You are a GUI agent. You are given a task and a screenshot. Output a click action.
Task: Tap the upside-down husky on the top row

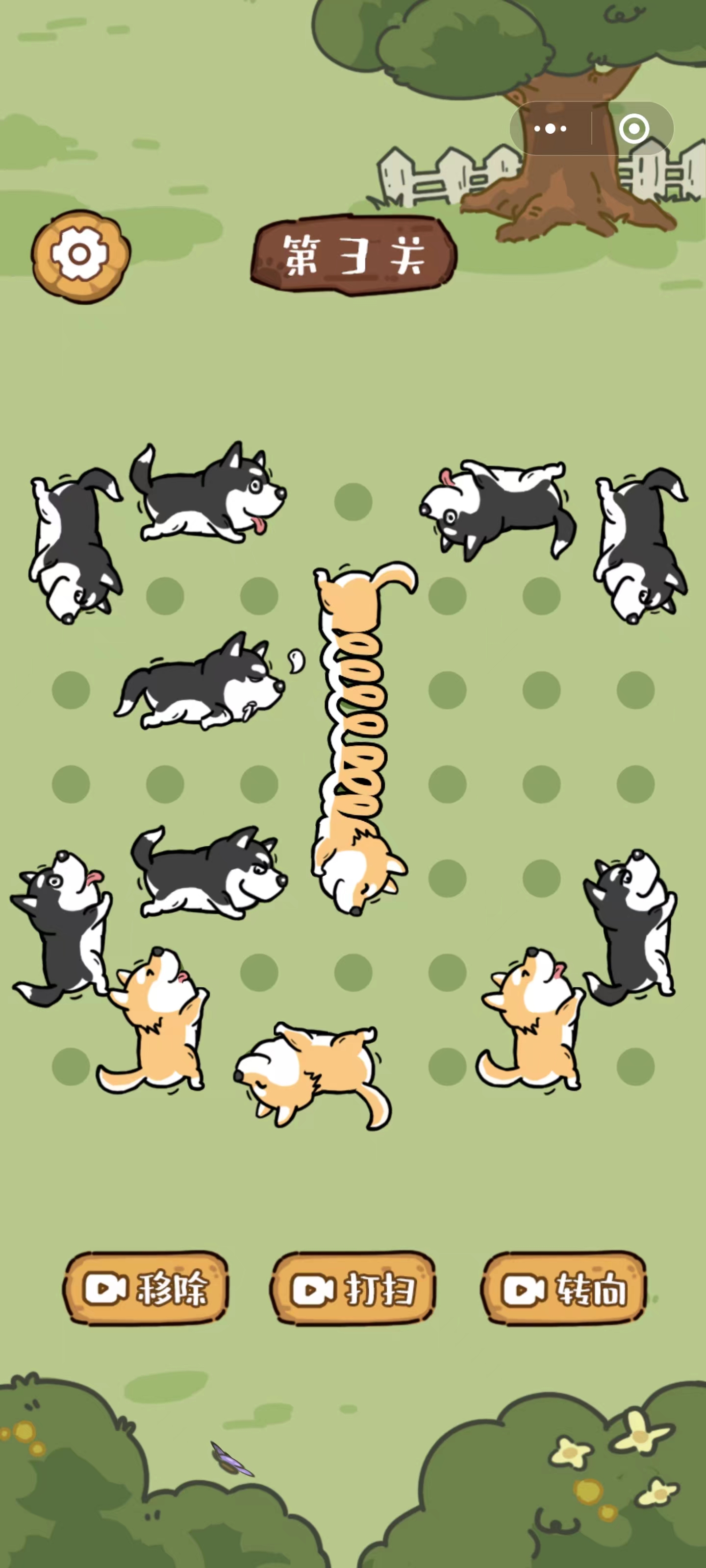click(x=497, y=505)
